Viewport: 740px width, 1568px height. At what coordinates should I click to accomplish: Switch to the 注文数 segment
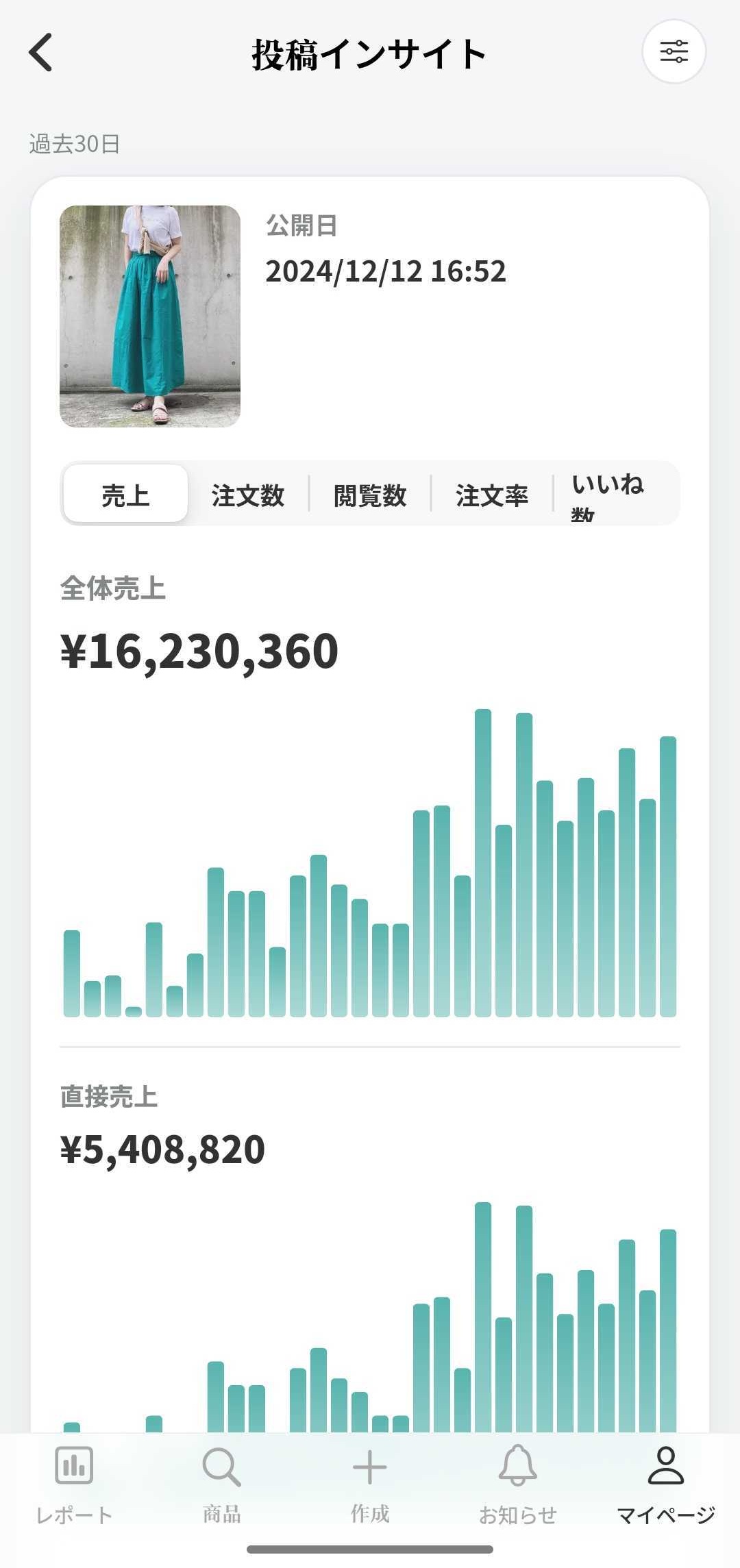point(247,495)
